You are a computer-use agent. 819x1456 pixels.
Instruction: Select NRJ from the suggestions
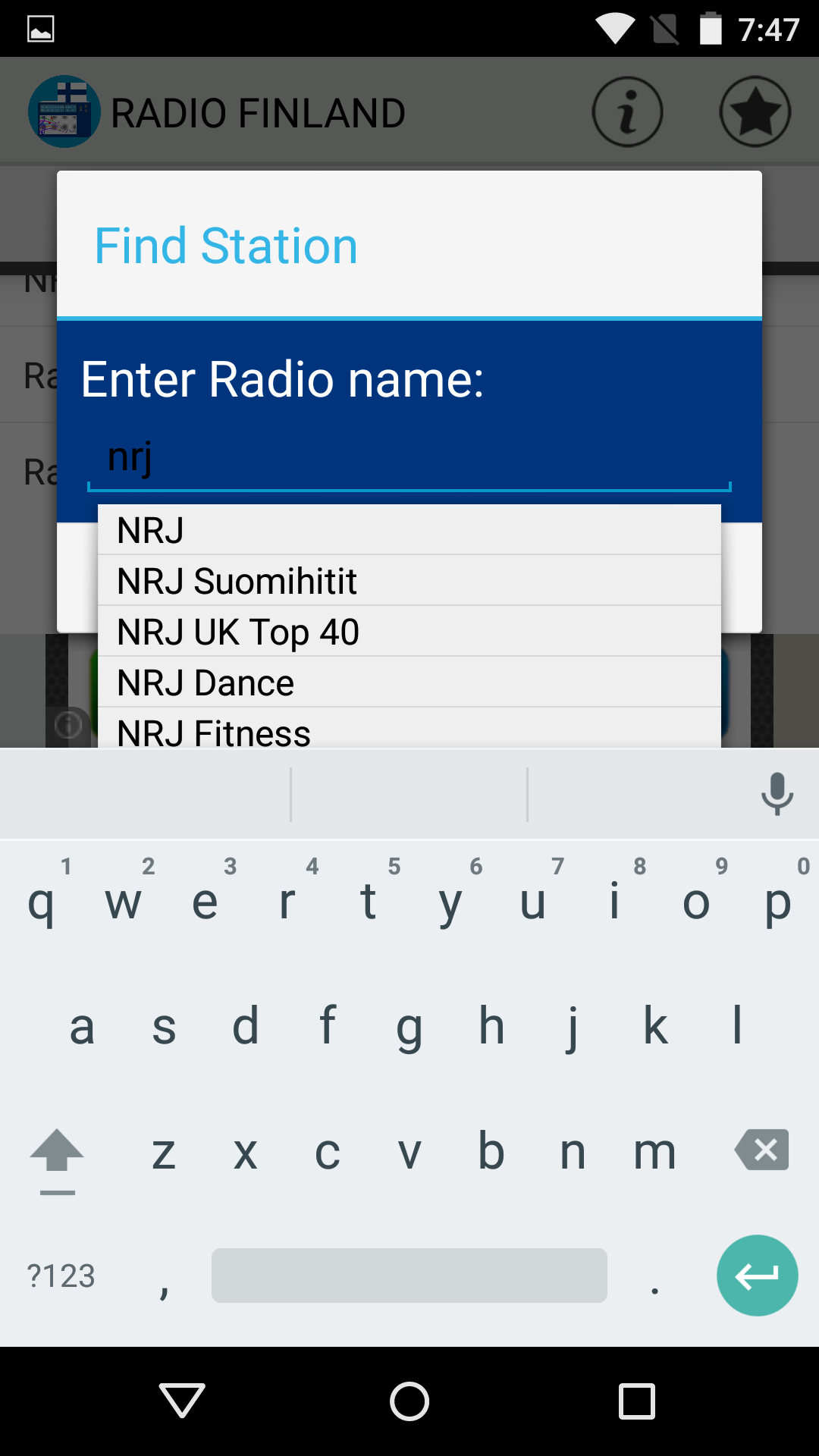(409, 529)
